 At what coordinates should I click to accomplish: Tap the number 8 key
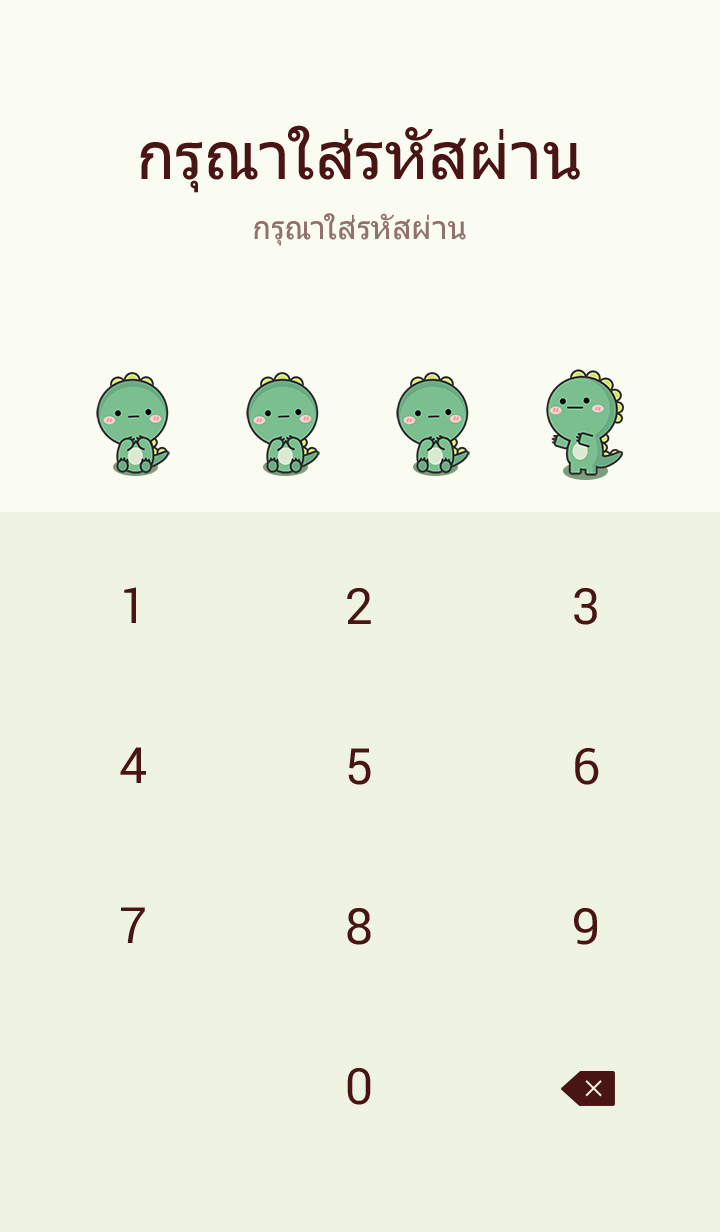click(x=359, y=927)
